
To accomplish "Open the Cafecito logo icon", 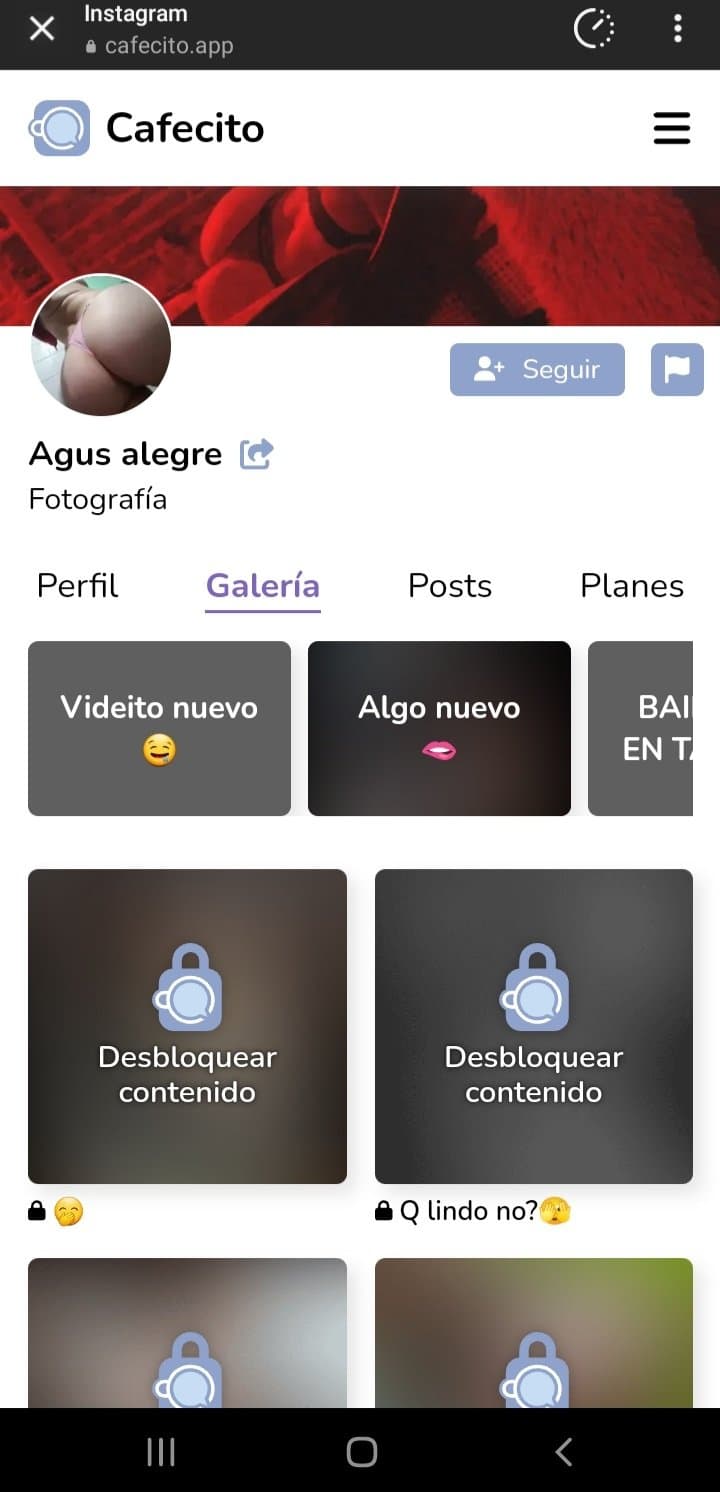I will click(60, 128).
